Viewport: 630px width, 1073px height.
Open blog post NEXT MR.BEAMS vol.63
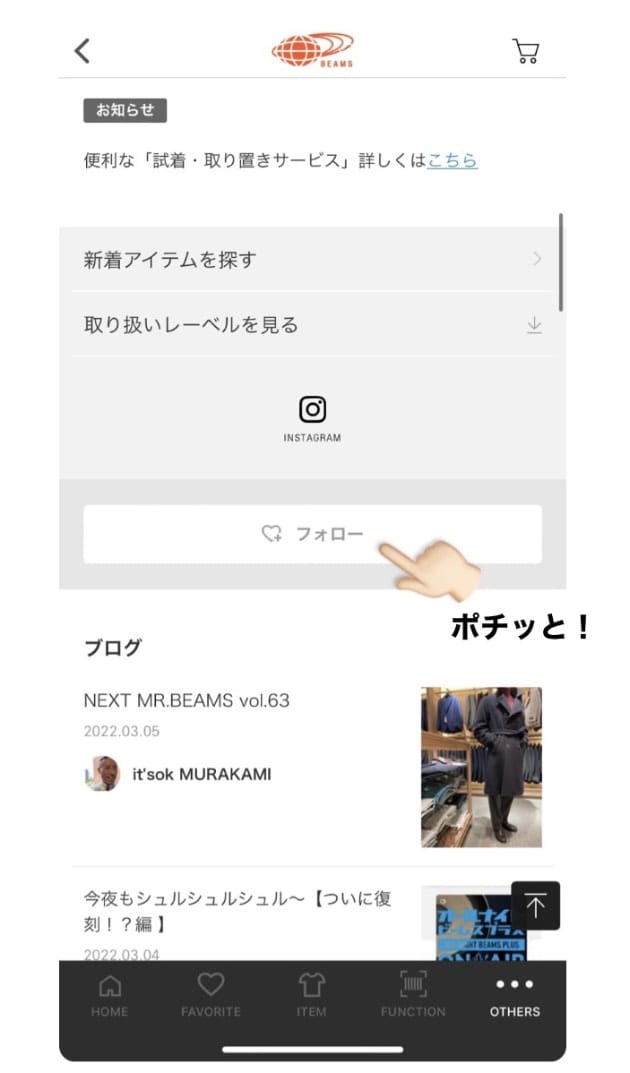[x=187, y=701]
